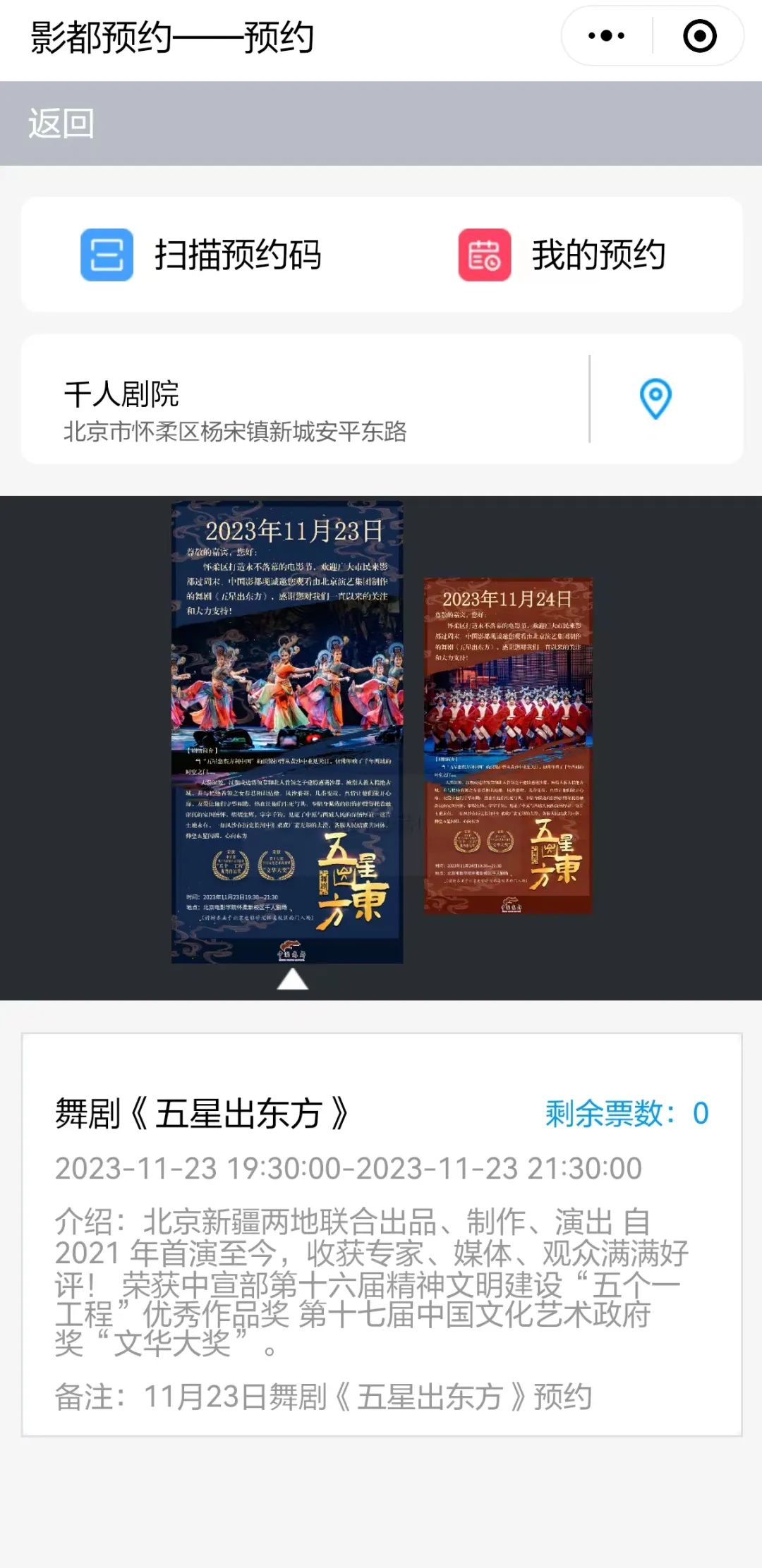Close the mini program with the circle icon
This screenshot has height=1568, width=762.
point(699,36)
